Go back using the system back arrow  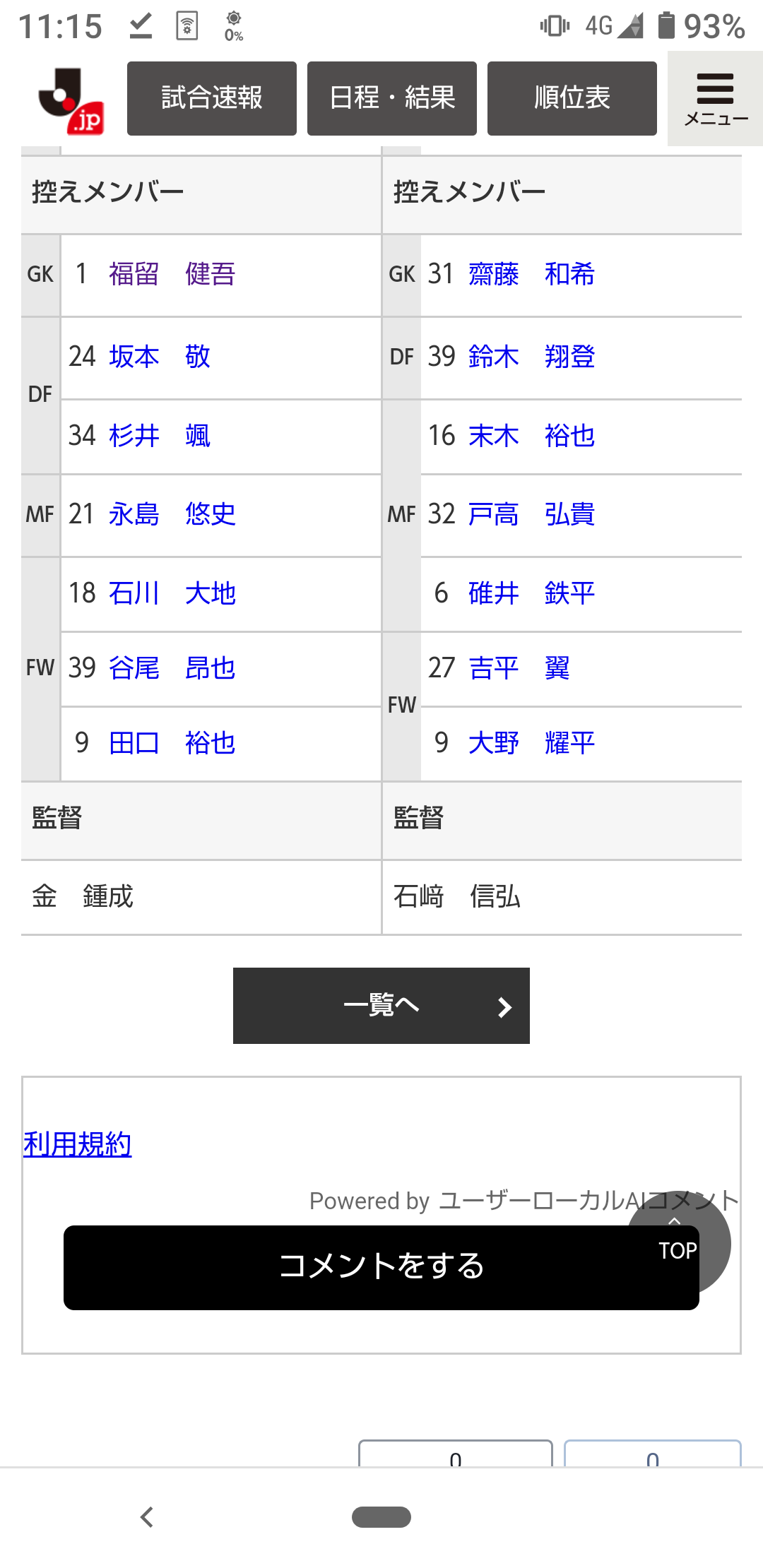(147, 1516)
